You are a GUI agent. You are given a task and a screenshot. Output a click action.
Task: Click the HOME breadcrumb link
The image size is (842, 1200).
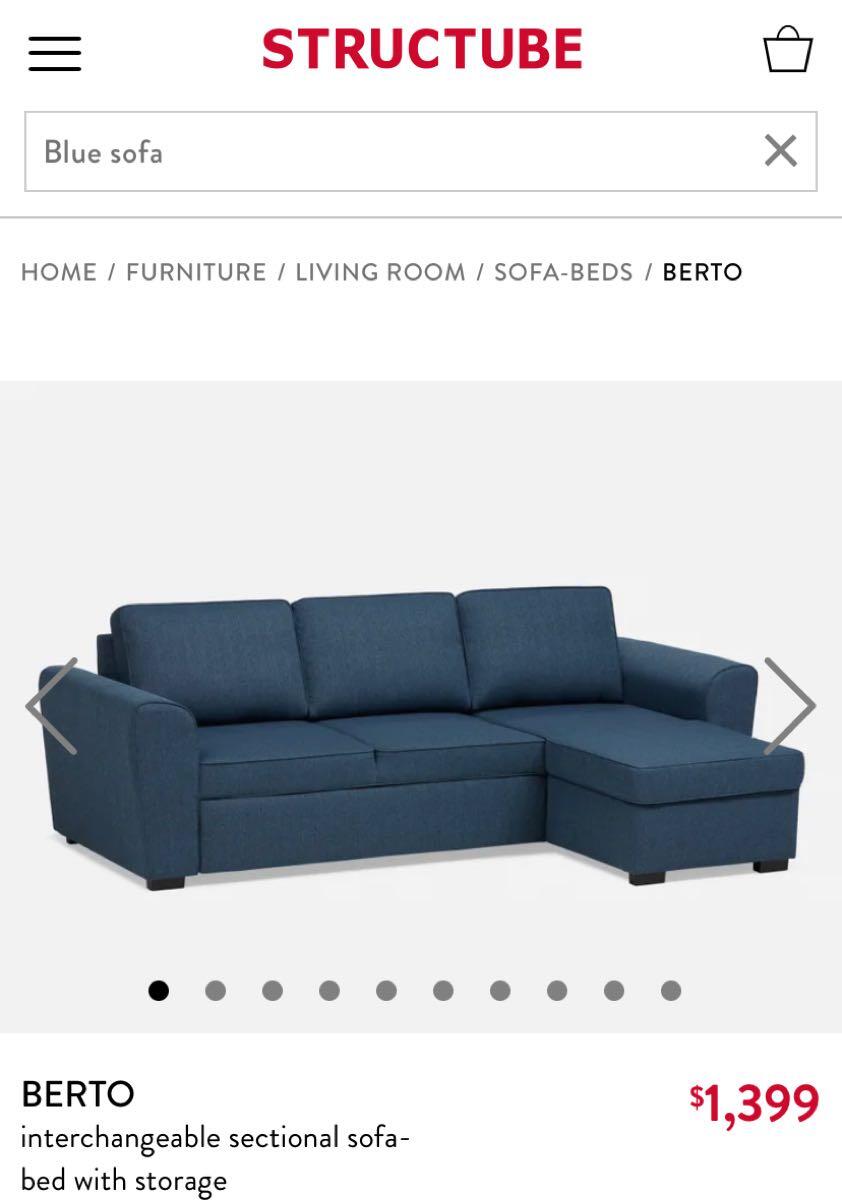point(58,271)
